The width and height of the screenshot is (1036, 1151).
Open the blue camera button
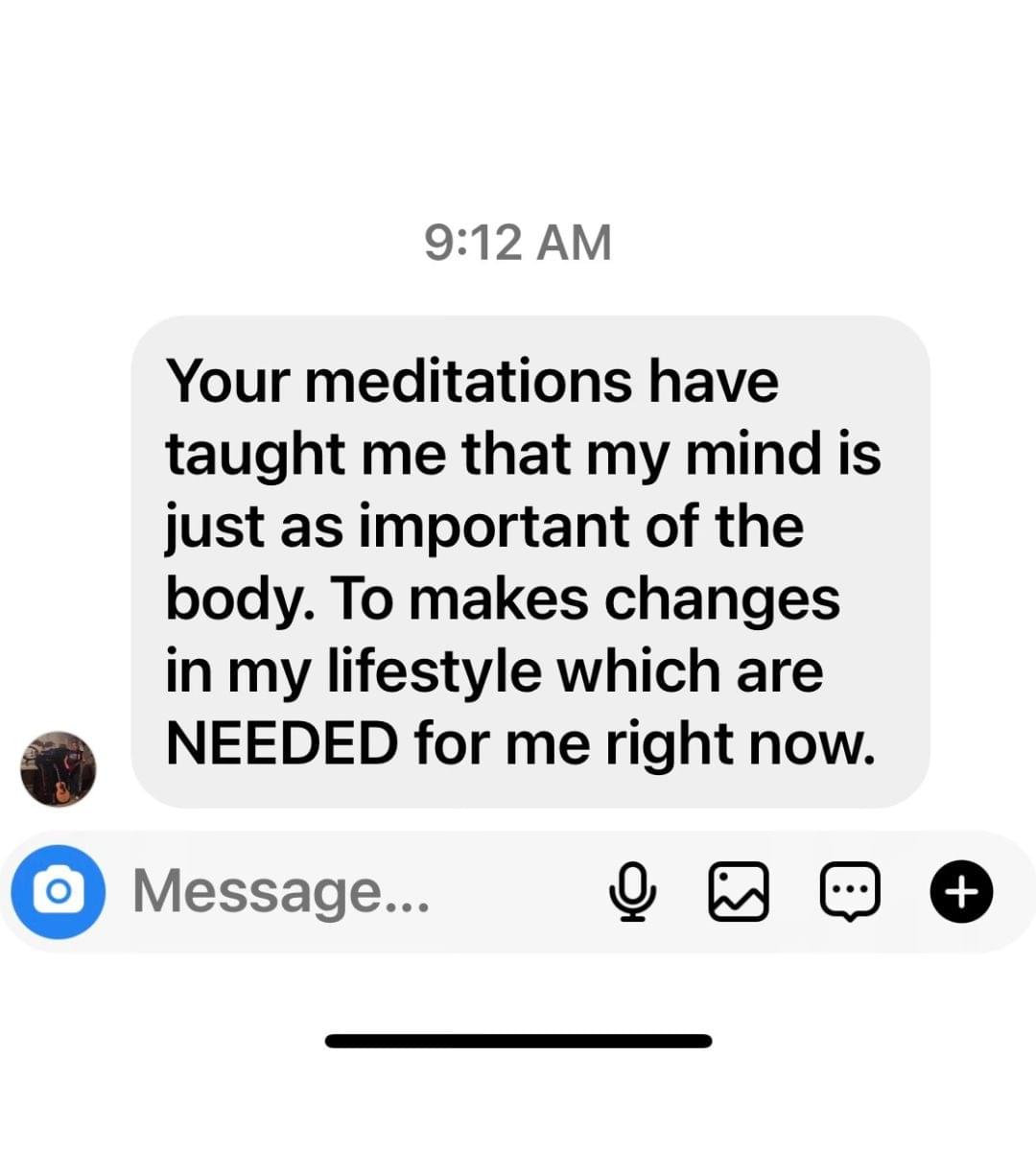click(x=58, y=891)
